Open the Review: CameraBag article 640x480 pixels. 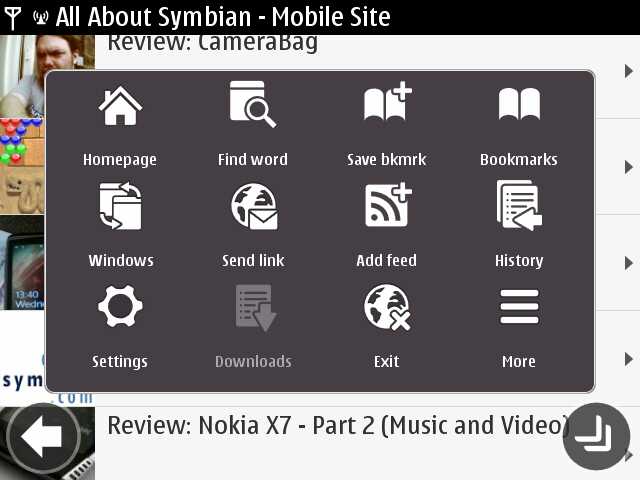(212, 43)
